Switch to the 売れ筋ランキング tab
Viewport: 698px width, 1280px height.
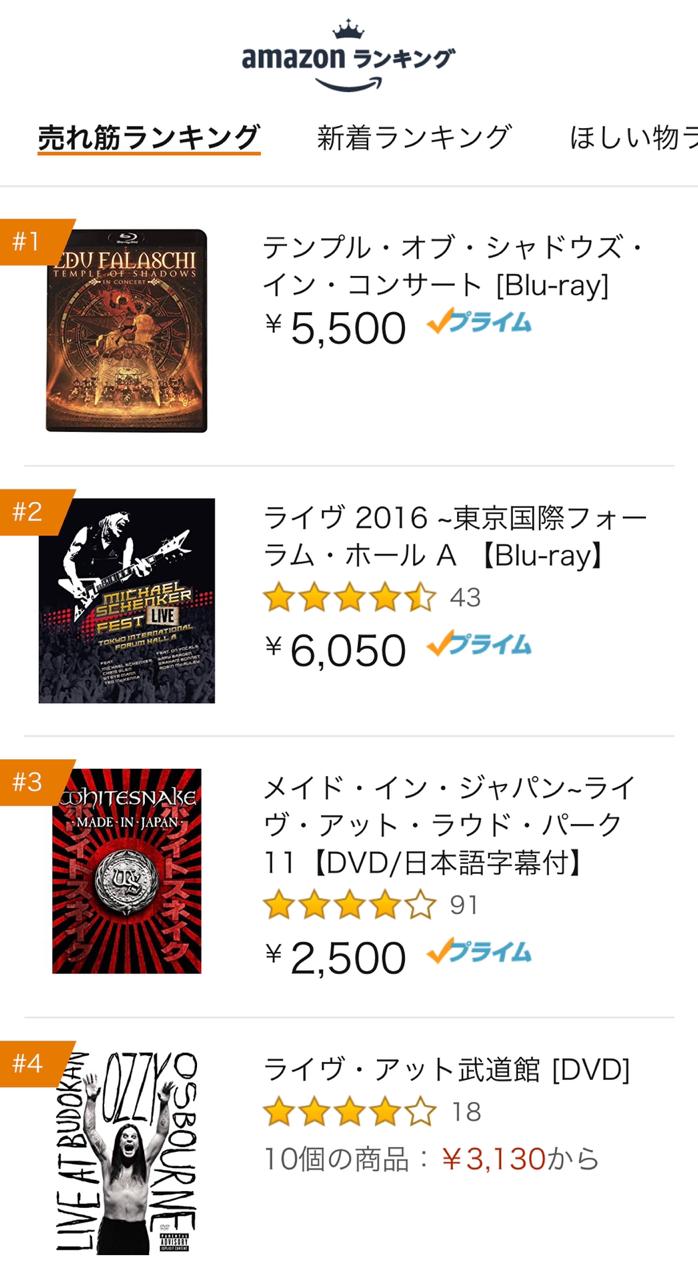coord(149,137)
